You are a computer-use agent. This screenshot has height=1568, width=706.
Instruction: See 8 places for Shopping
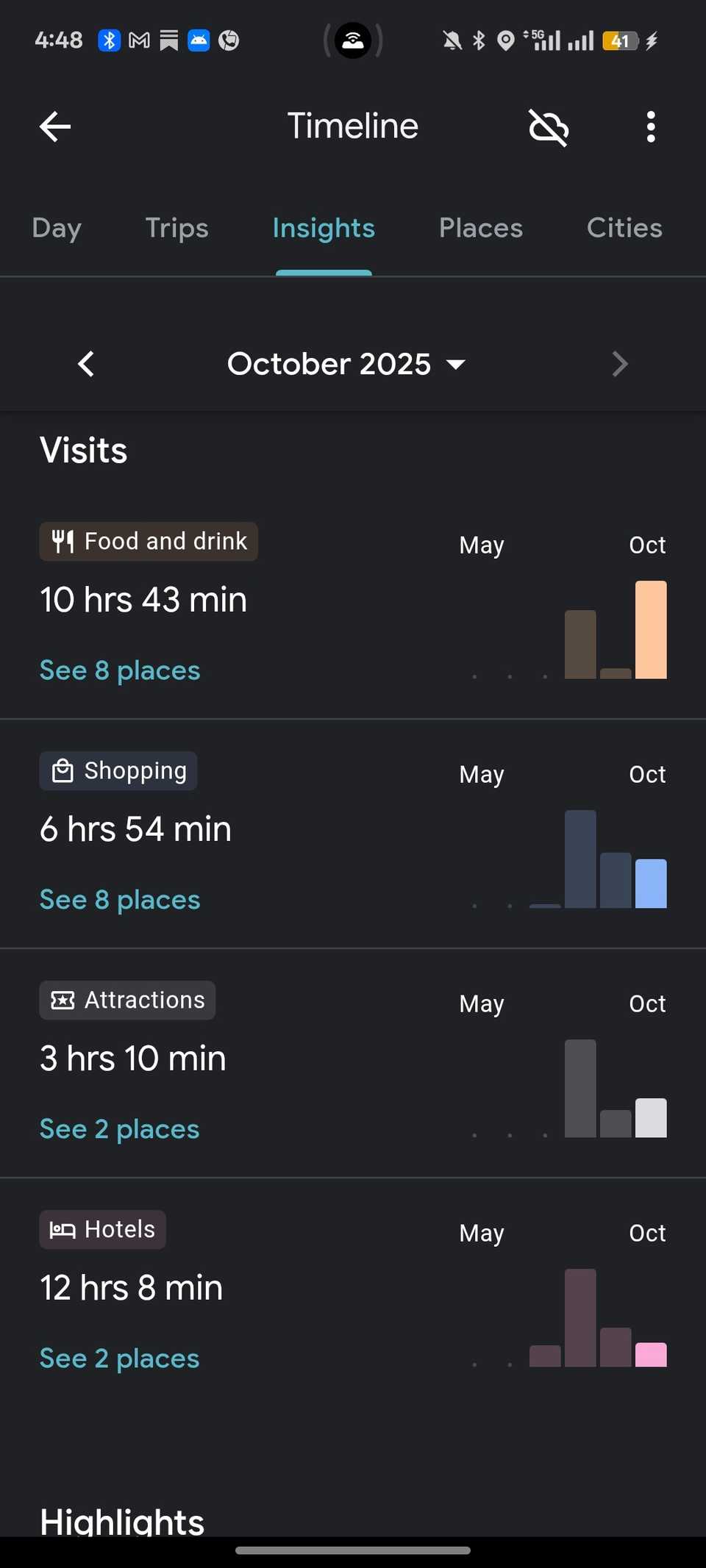[x=120, y=900]
